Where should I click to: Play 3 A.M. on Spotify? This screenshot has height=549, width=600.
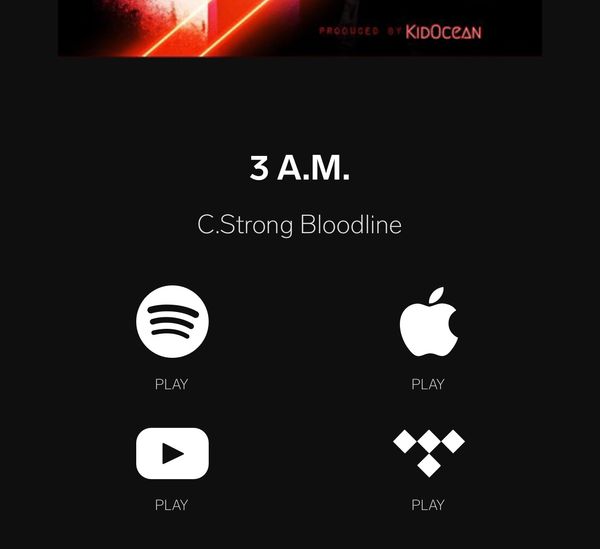pos(172,322)
